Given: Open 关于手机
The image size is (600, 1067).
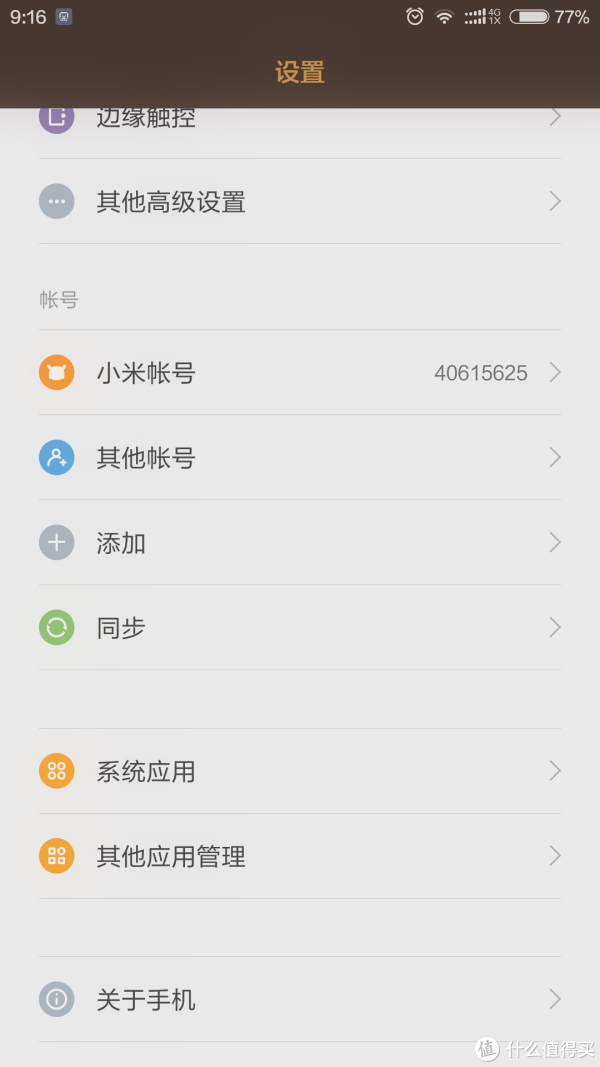Looking at the screenshot, I should pyautogui.click(x=300, y=999).
